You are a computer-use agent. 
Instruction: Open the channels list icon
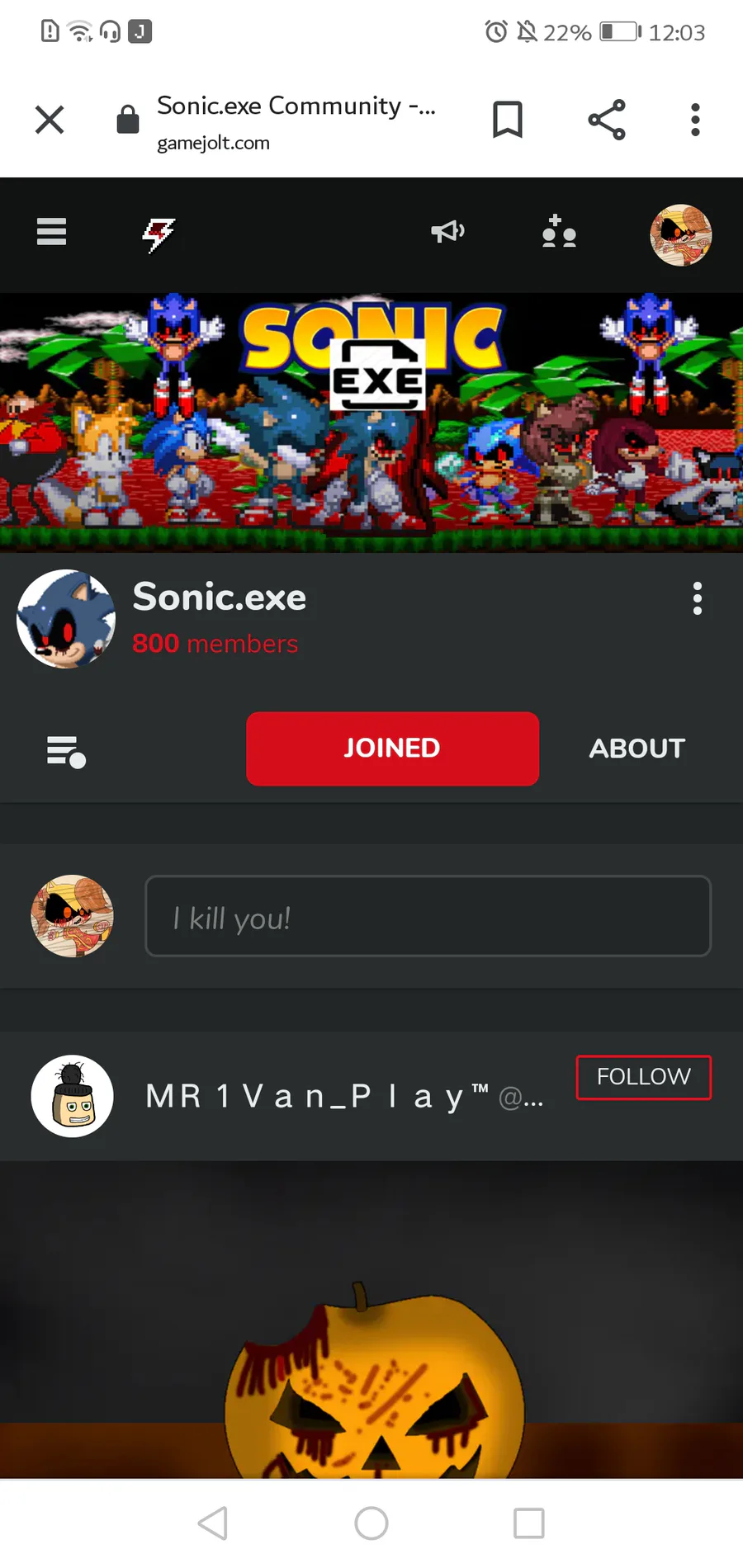66,751
